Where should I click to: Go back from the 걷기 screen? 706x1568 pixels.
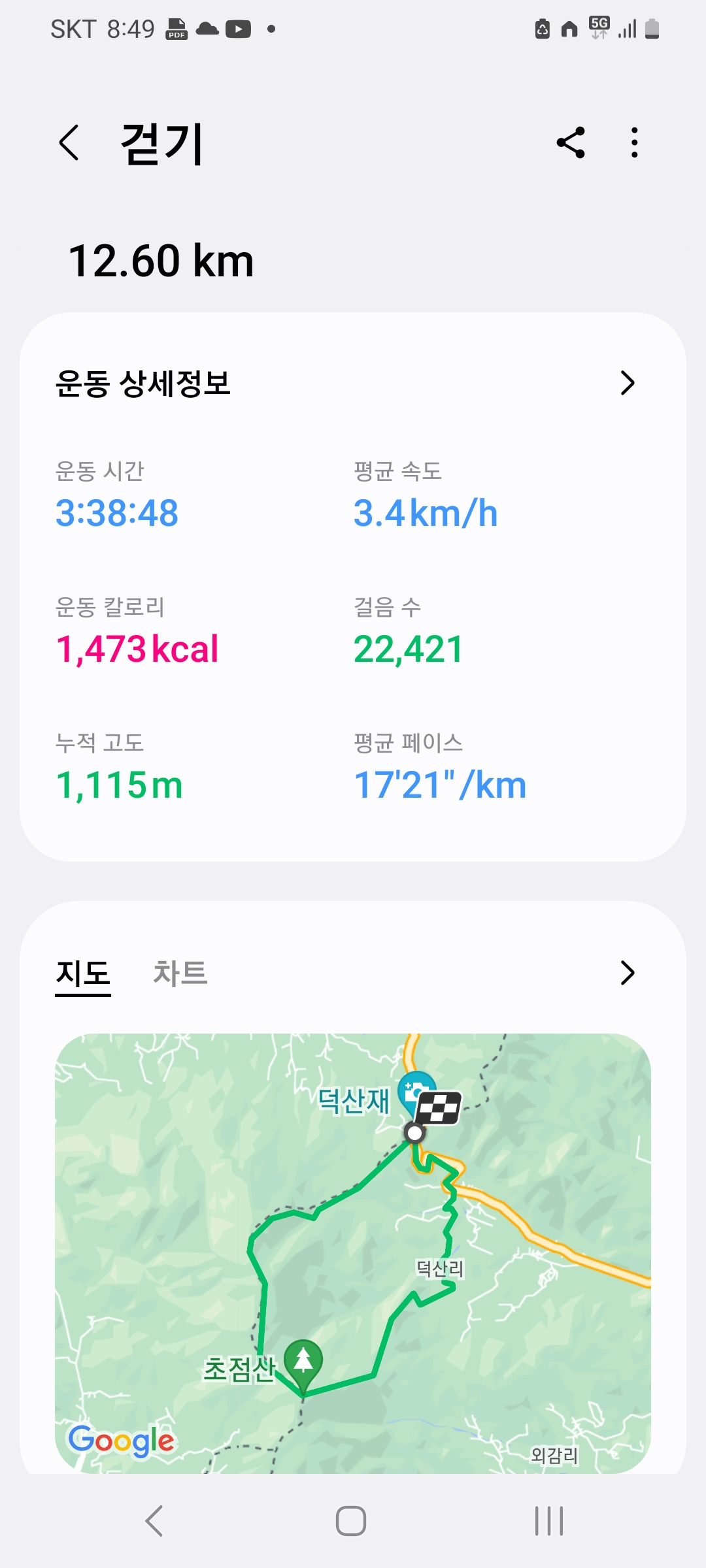coord(69,142)
